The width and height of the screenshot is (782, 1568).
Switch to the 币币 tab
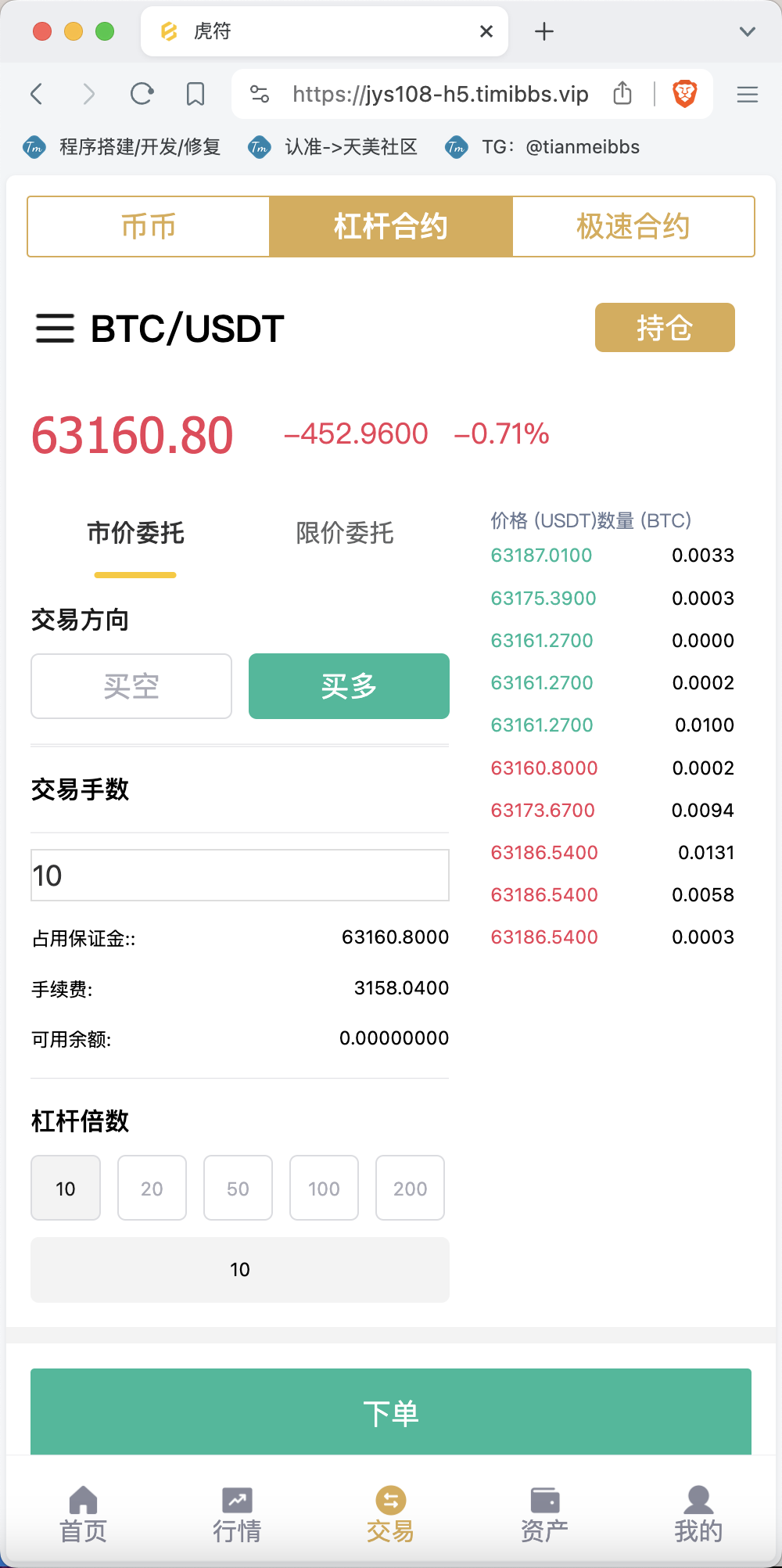149,226
